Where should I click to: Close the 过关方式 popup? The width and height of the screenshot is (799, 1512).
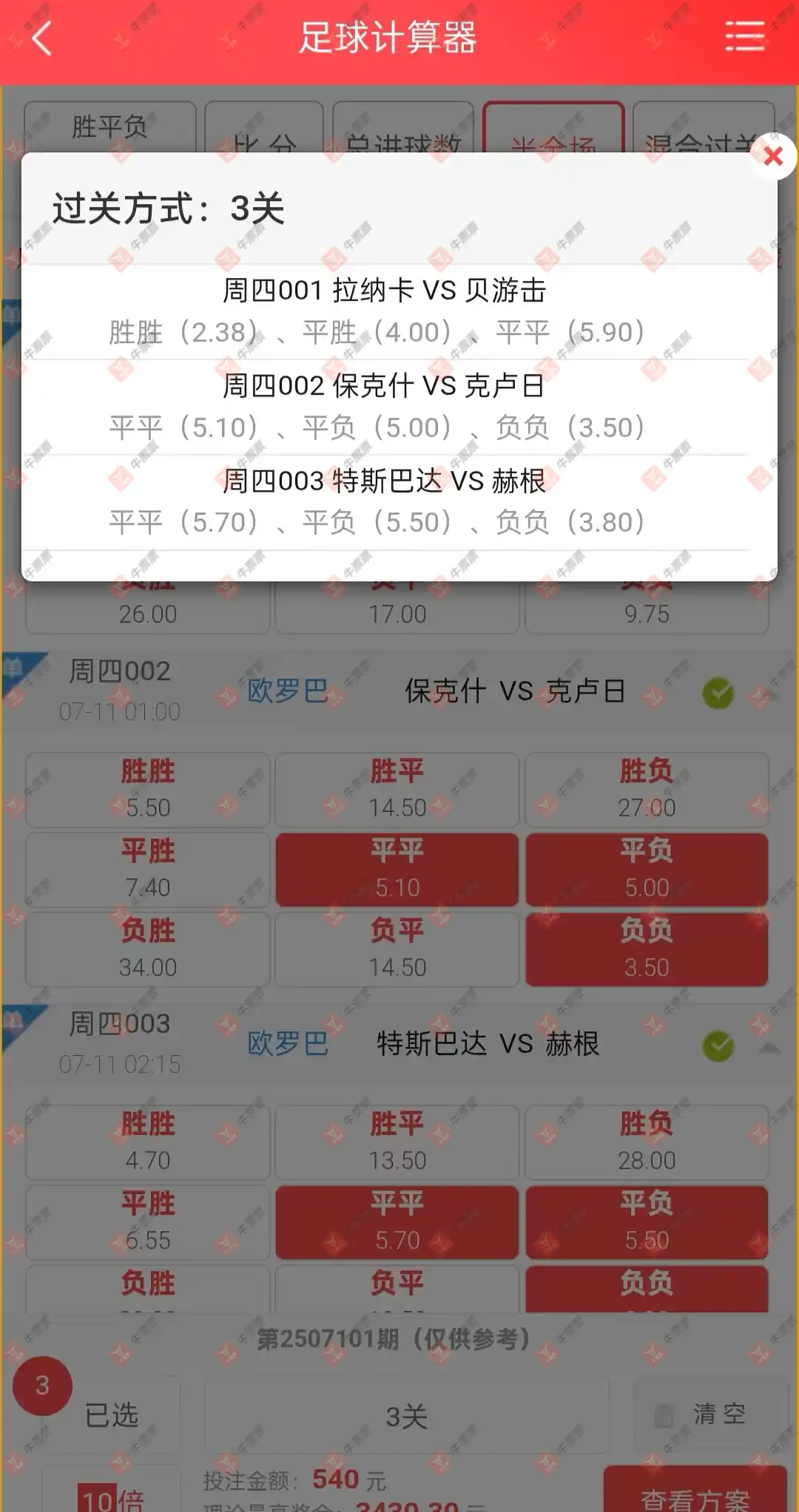(772, 156)
